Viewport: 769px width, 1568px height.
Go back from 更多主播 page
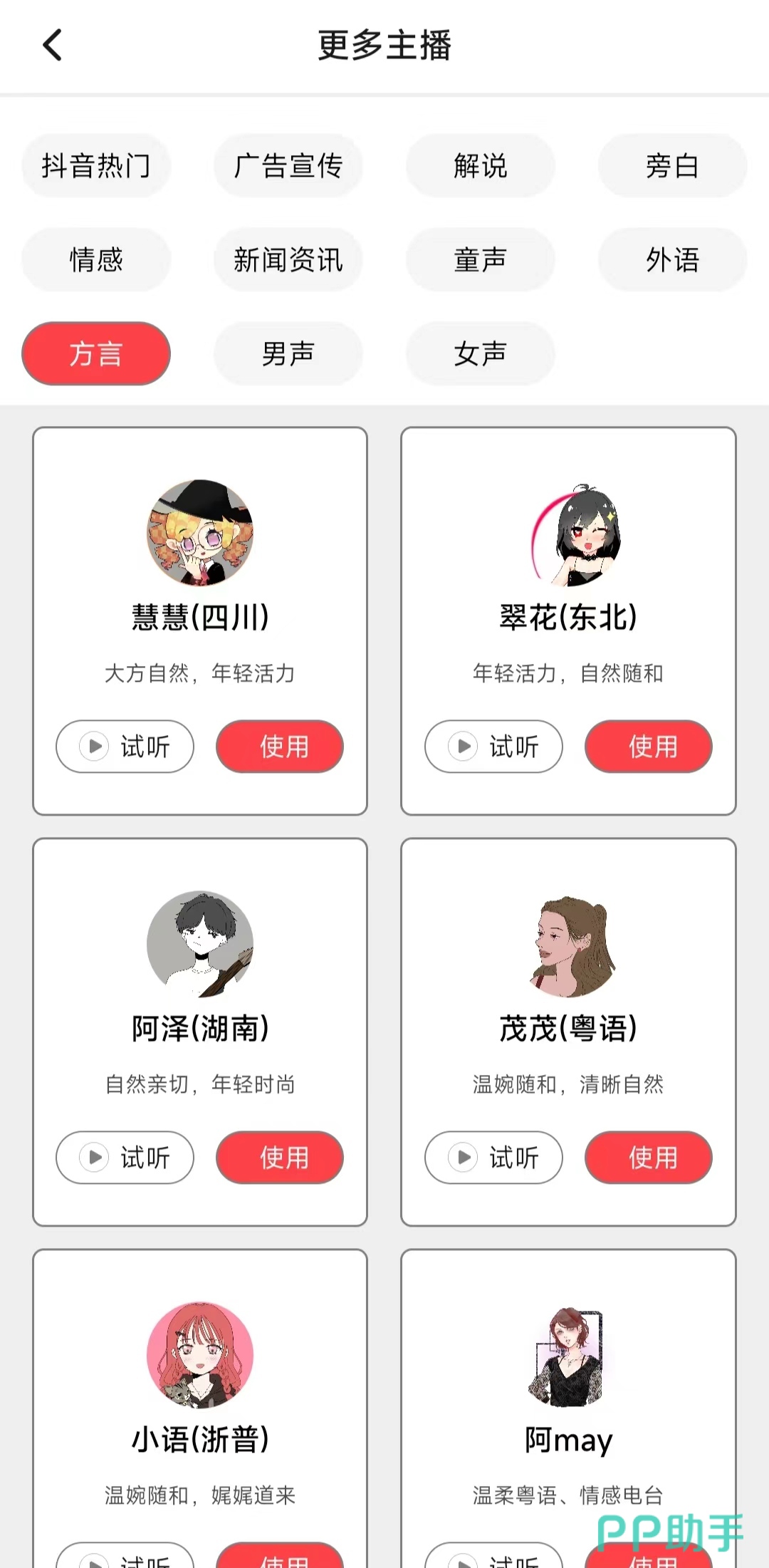[53, 46]
